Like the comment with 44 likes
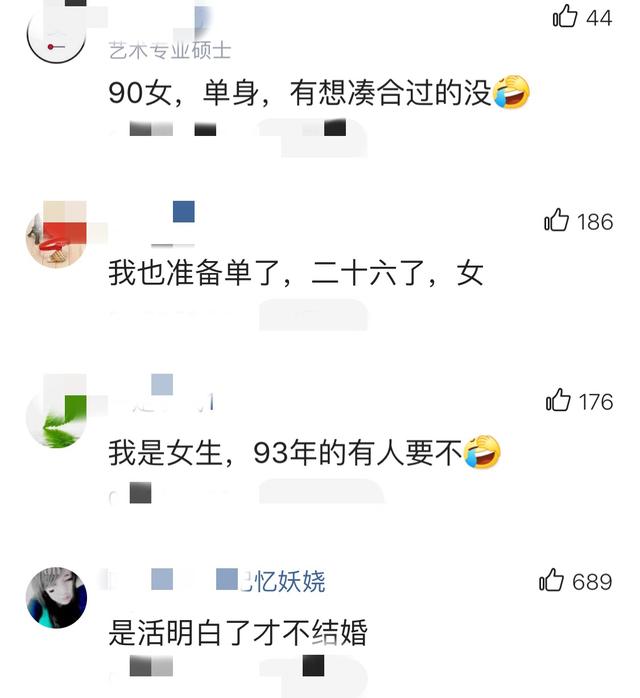The image size is (640, 698). pyautogui.click(x=565, y=16)
